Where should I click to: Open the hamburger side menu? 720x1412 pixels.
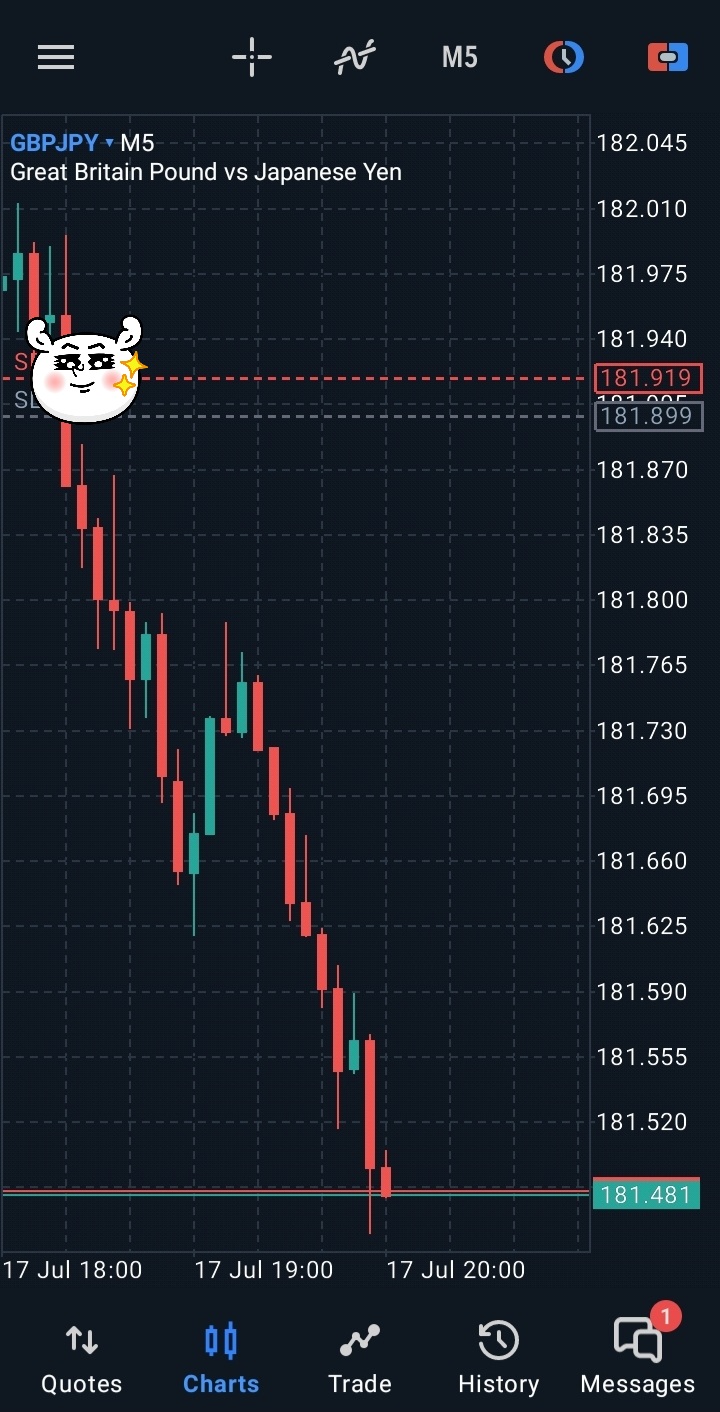coord(56,57)
